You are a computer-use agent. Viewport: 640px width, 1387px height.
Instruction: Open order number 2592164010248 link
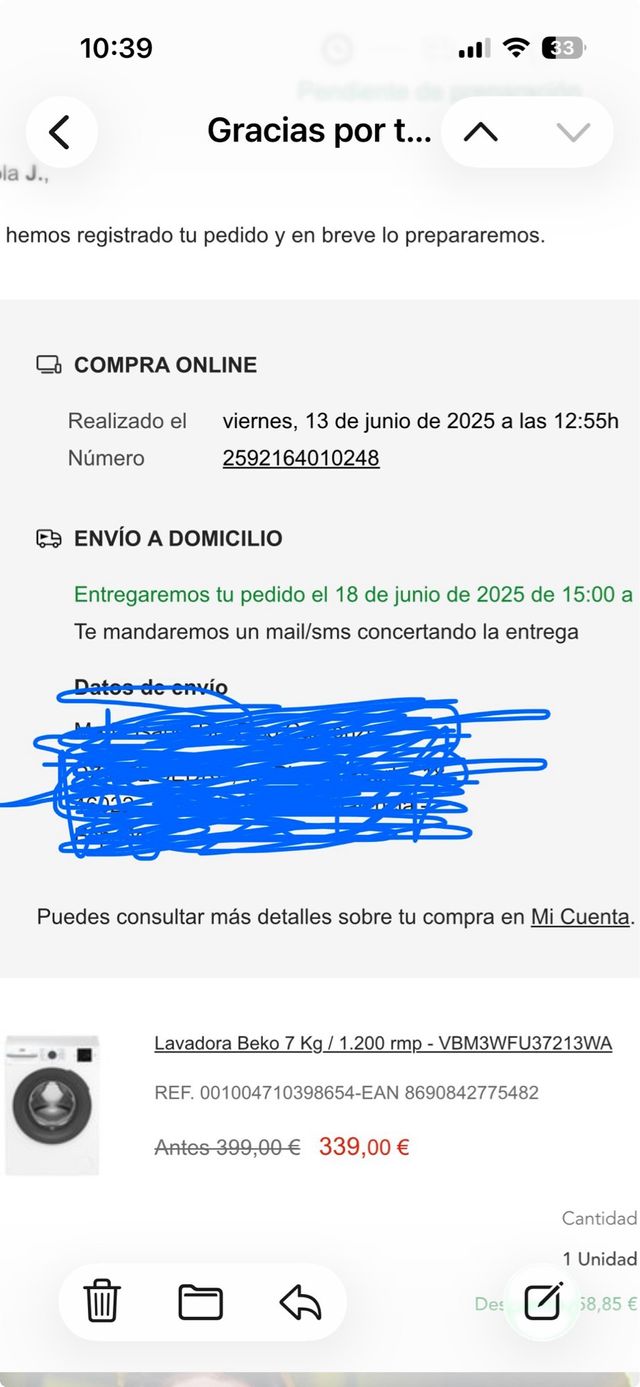pos(301,458)
